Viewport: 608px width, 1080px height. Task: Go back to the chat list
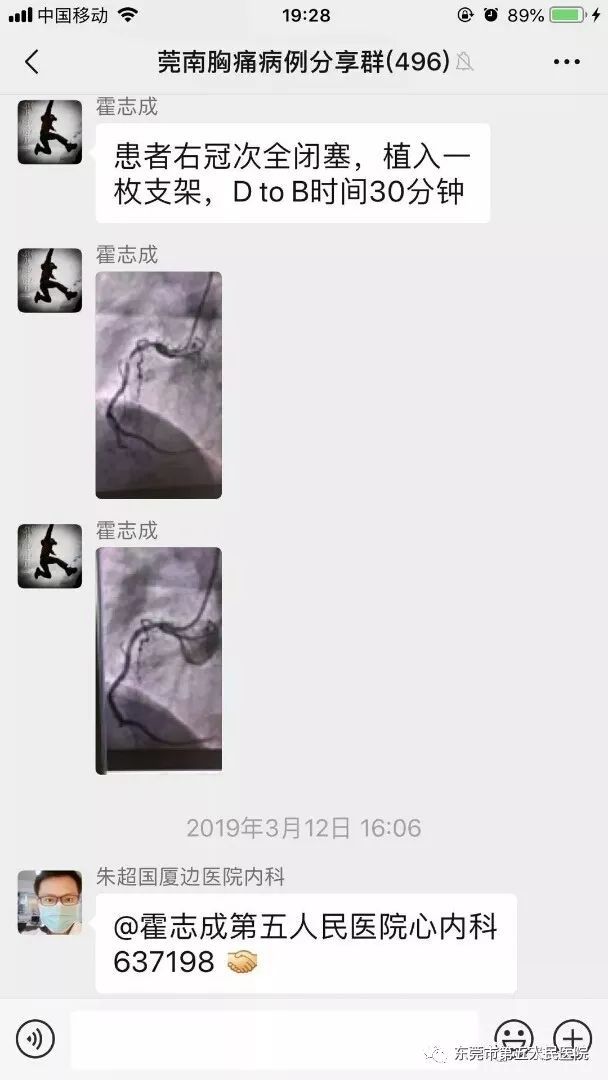click(31, 62)
